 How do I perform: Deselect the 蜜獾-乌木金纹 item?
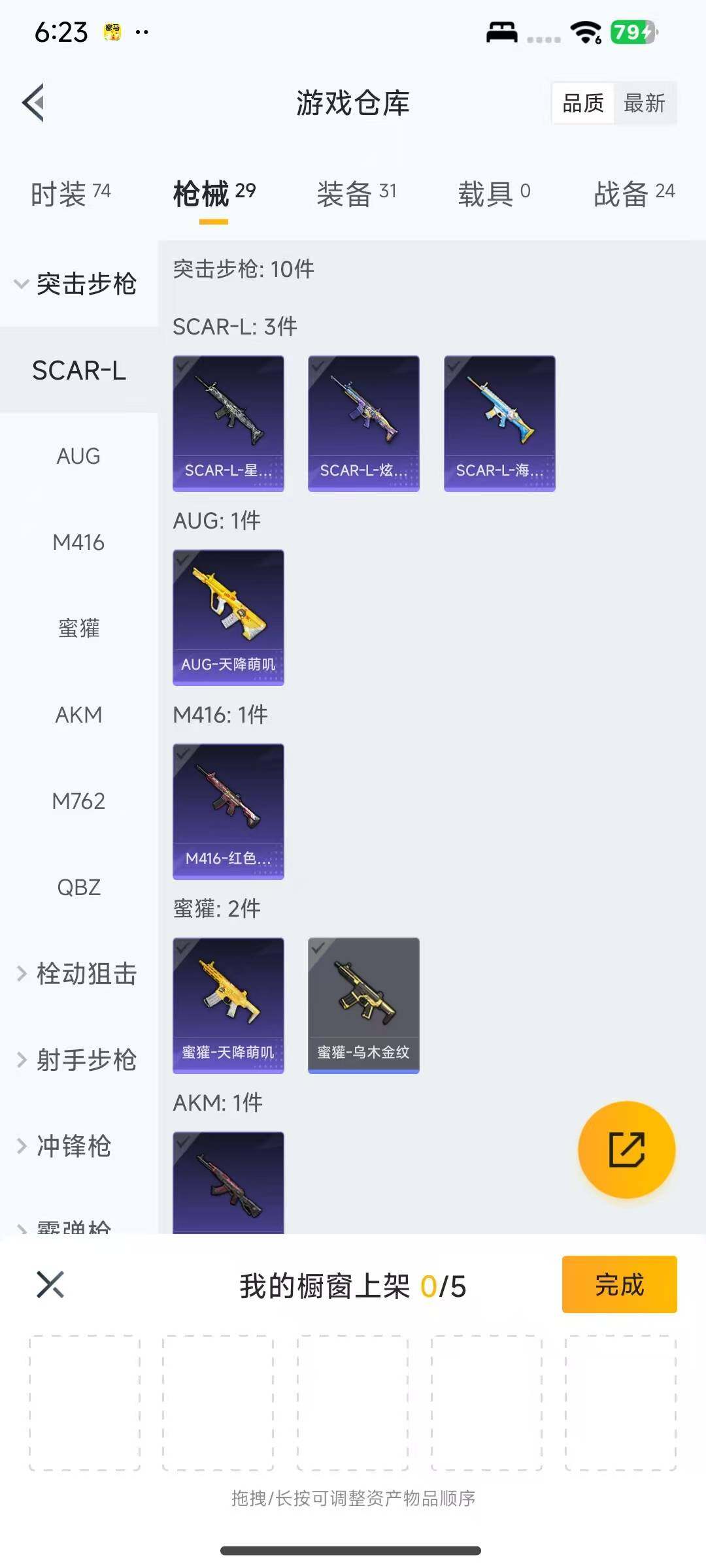point(363,1006)
